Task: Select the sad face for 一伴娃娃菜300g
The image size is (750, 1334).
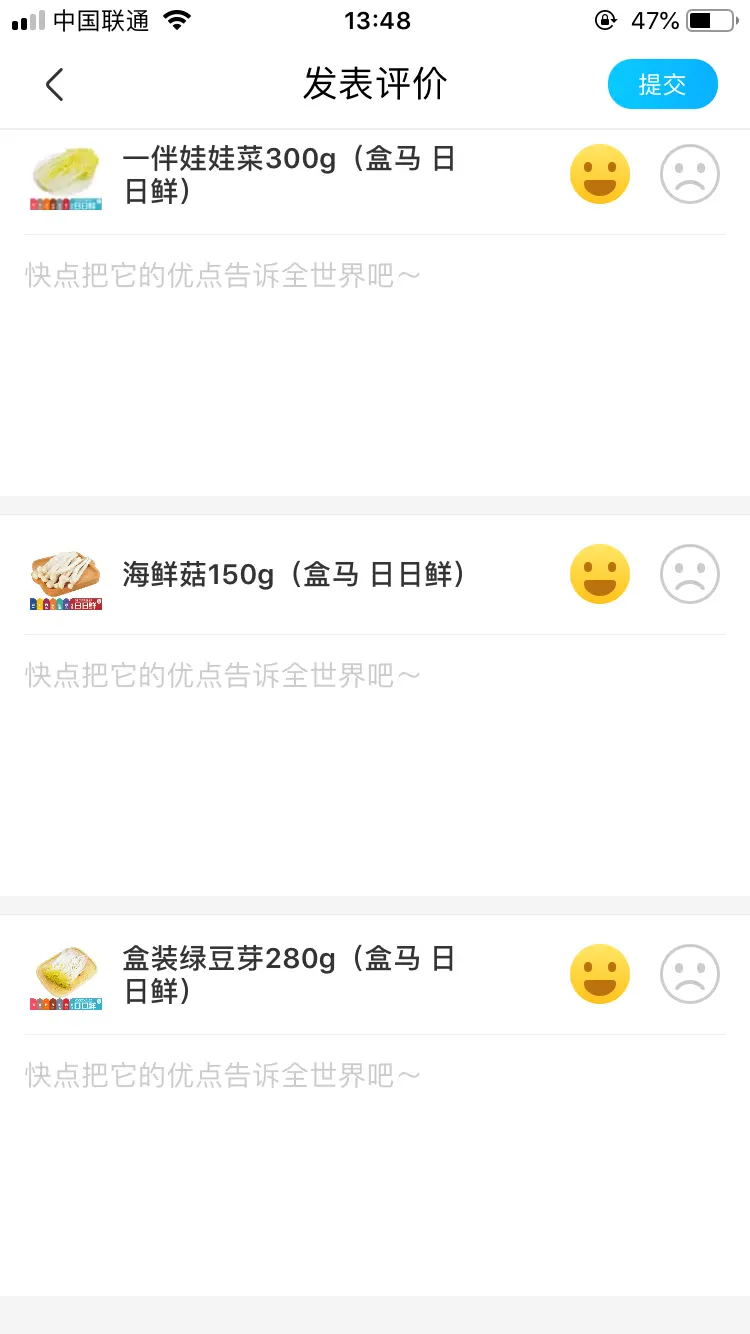Action: pos(690,173)
